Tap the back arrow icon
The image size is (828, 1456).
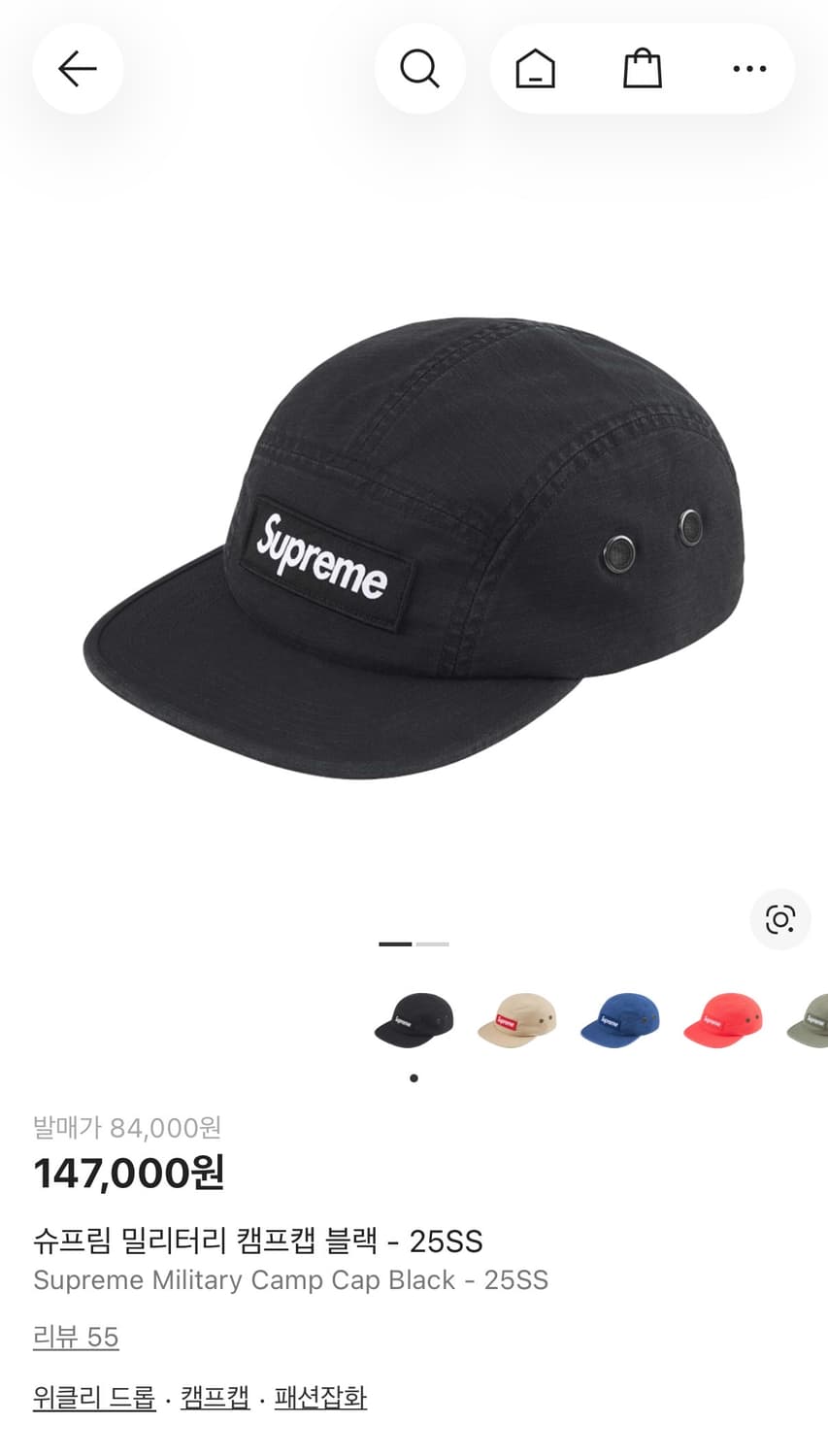pyautogui.click(x=78, y=69)
